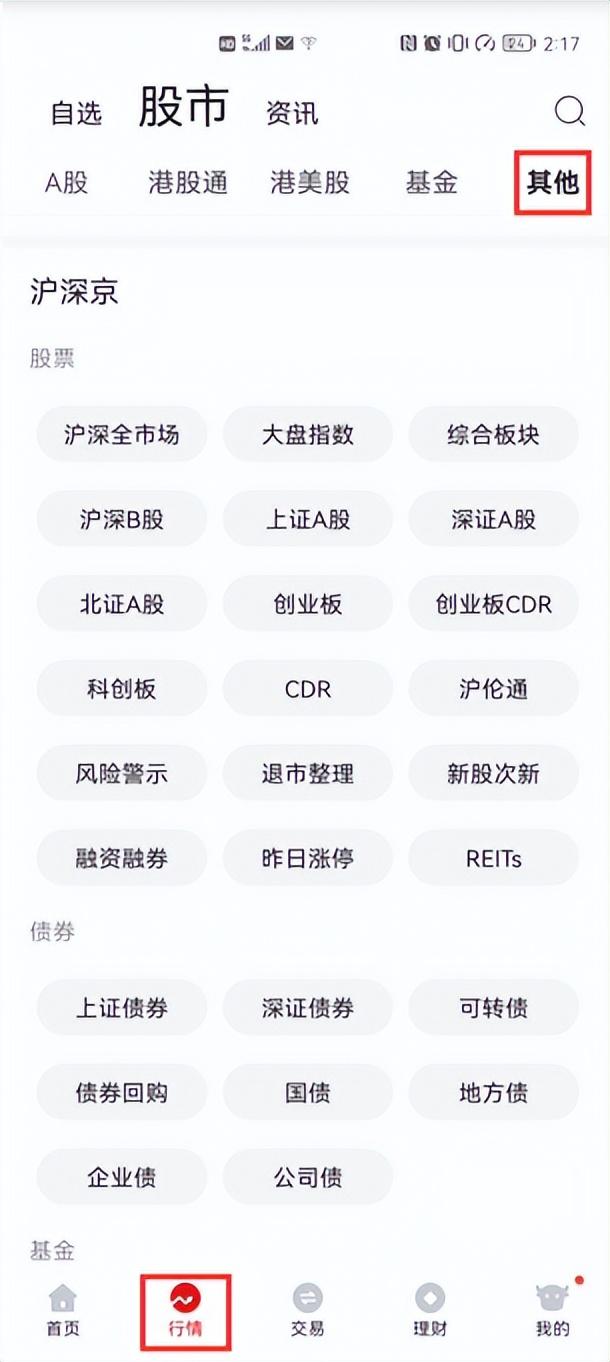Viewport: 610px width, 1362px height.
Task: Switch to the 交易 bottom tab
Action: point(308,1311)
